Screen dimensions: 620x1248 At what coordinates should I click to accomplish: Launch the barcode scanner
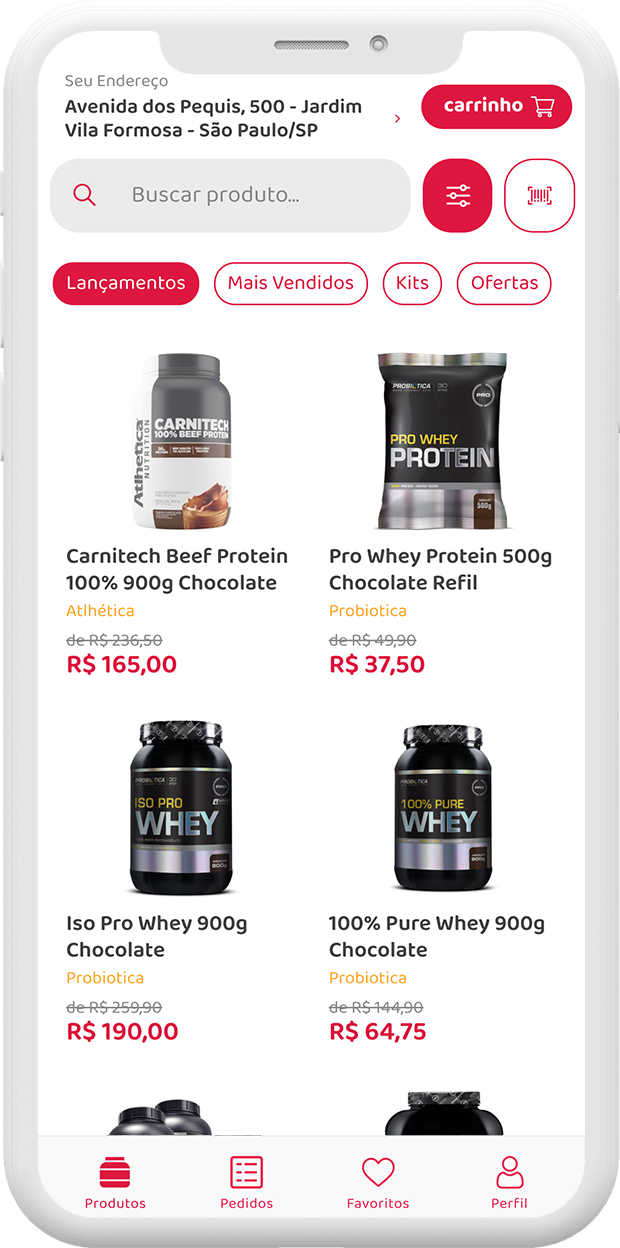[x=540, y=195]
